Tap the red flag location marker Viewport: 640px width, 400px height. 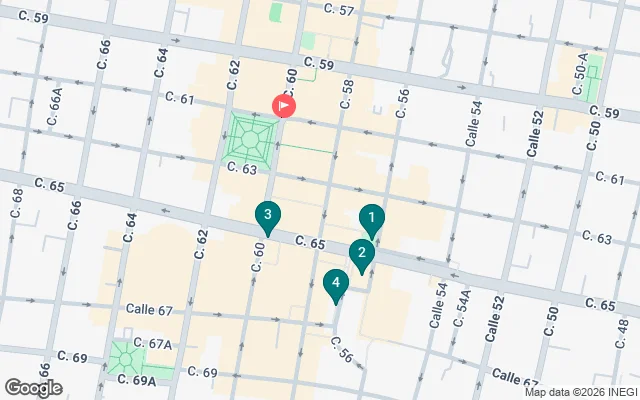click(x=284, y=106)
